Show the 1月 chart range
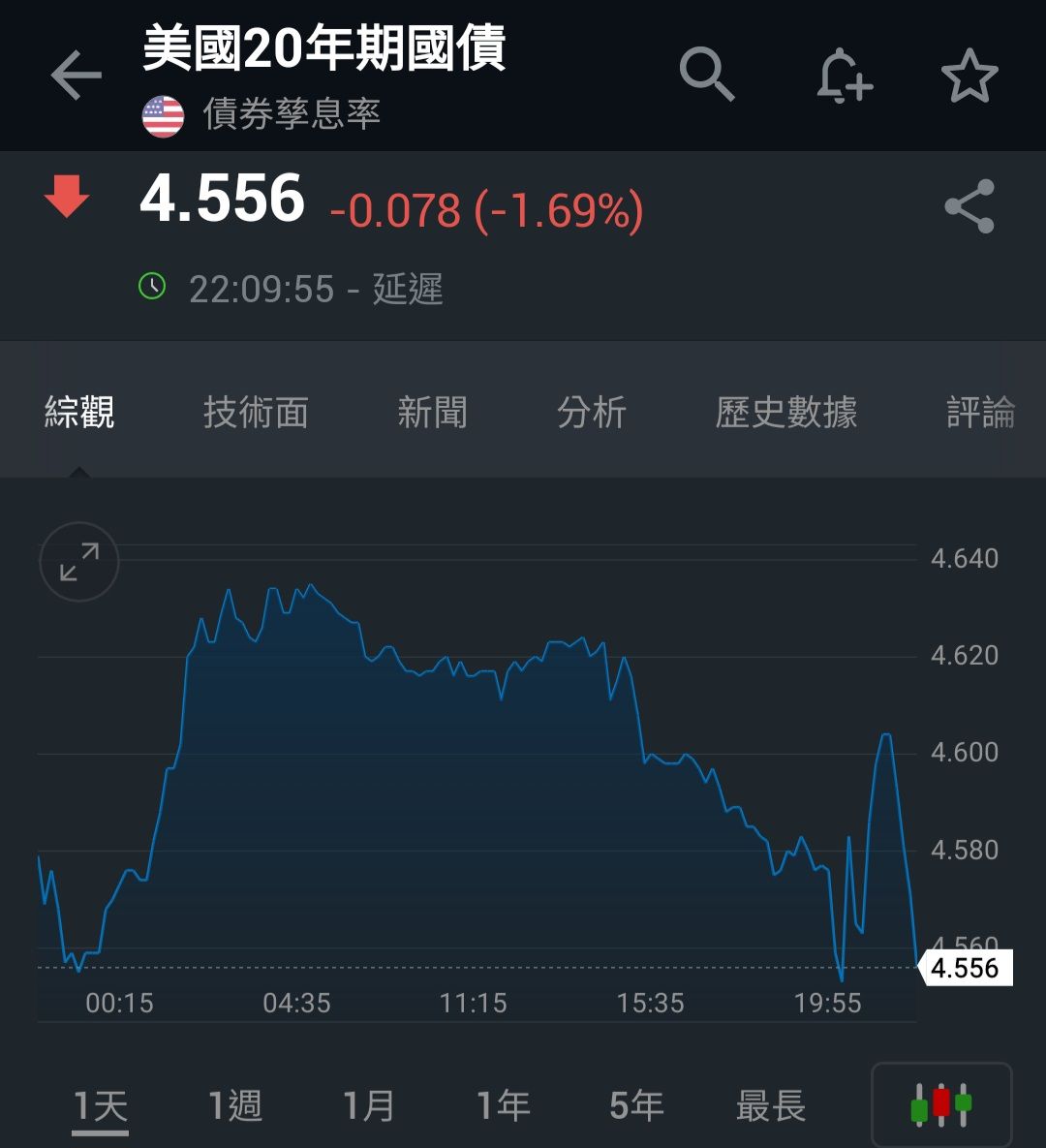This screenshot has height=1148, width=1046. (x=369, y=1105)
